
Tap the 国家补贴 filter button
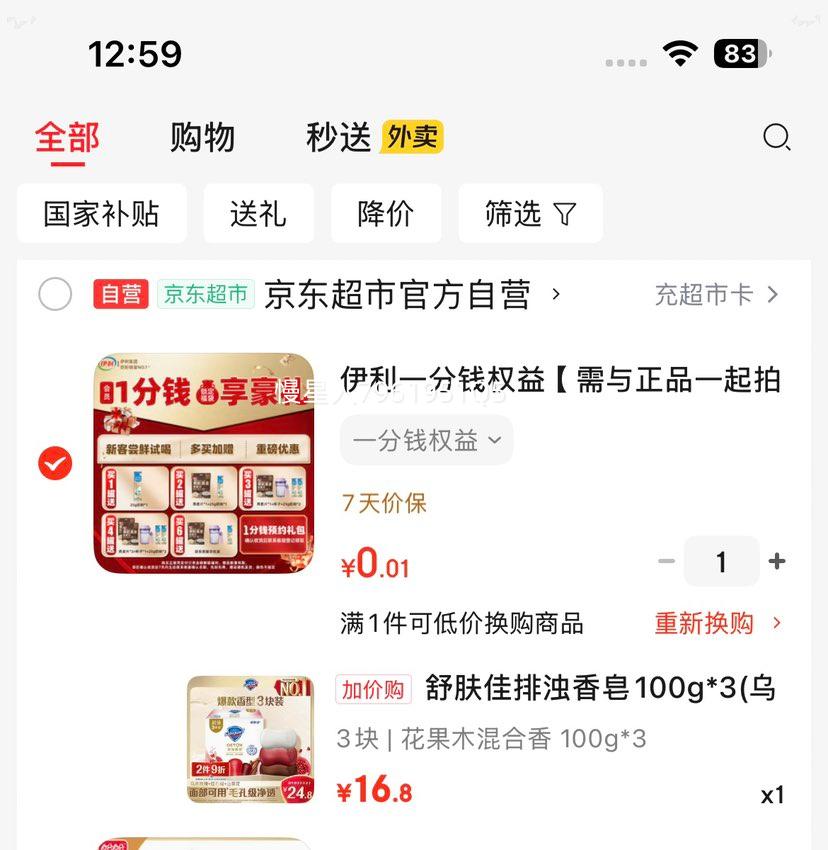point(101,213)
